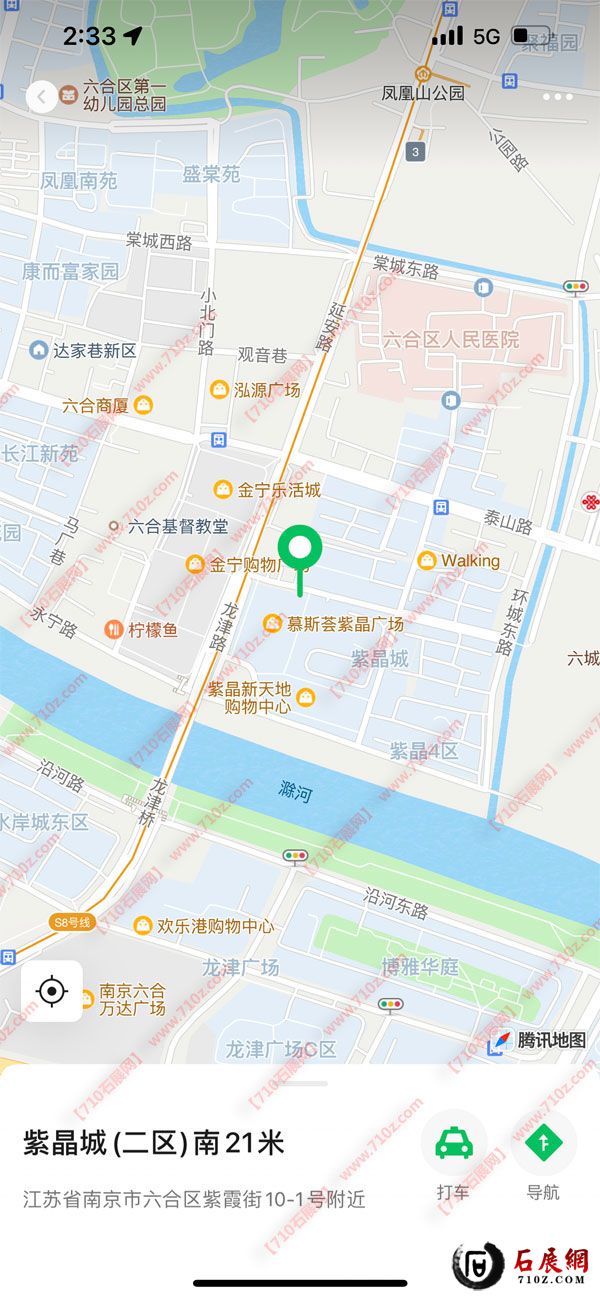Tap the Walking shop marker

pos(427,560)
